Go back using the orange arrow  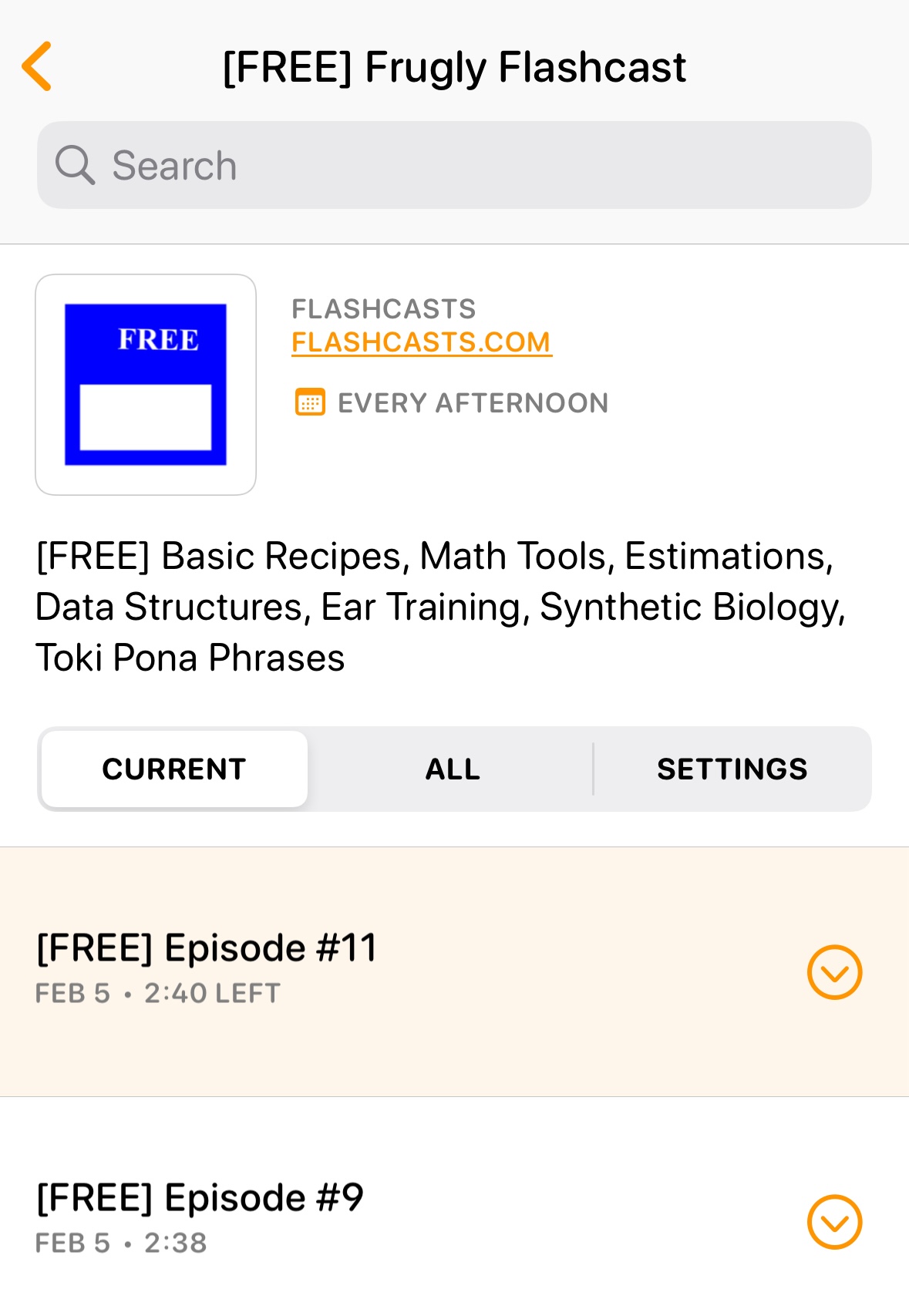(37, 66)
